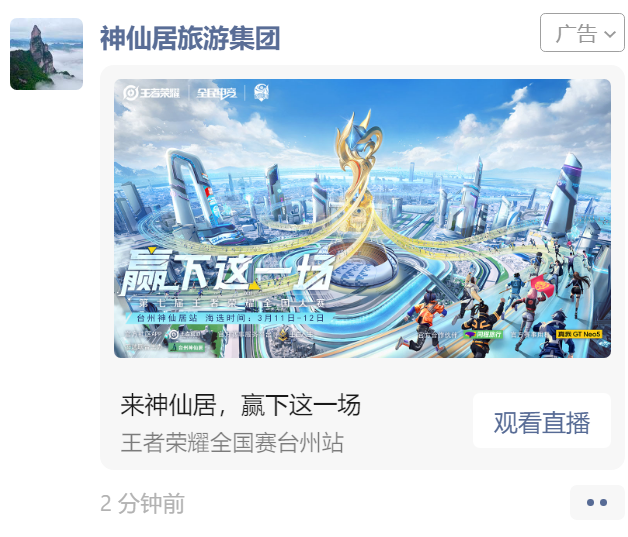Open the 广告 dropdown menu
The image size is (628, 537).
click(x=581, y=34)
